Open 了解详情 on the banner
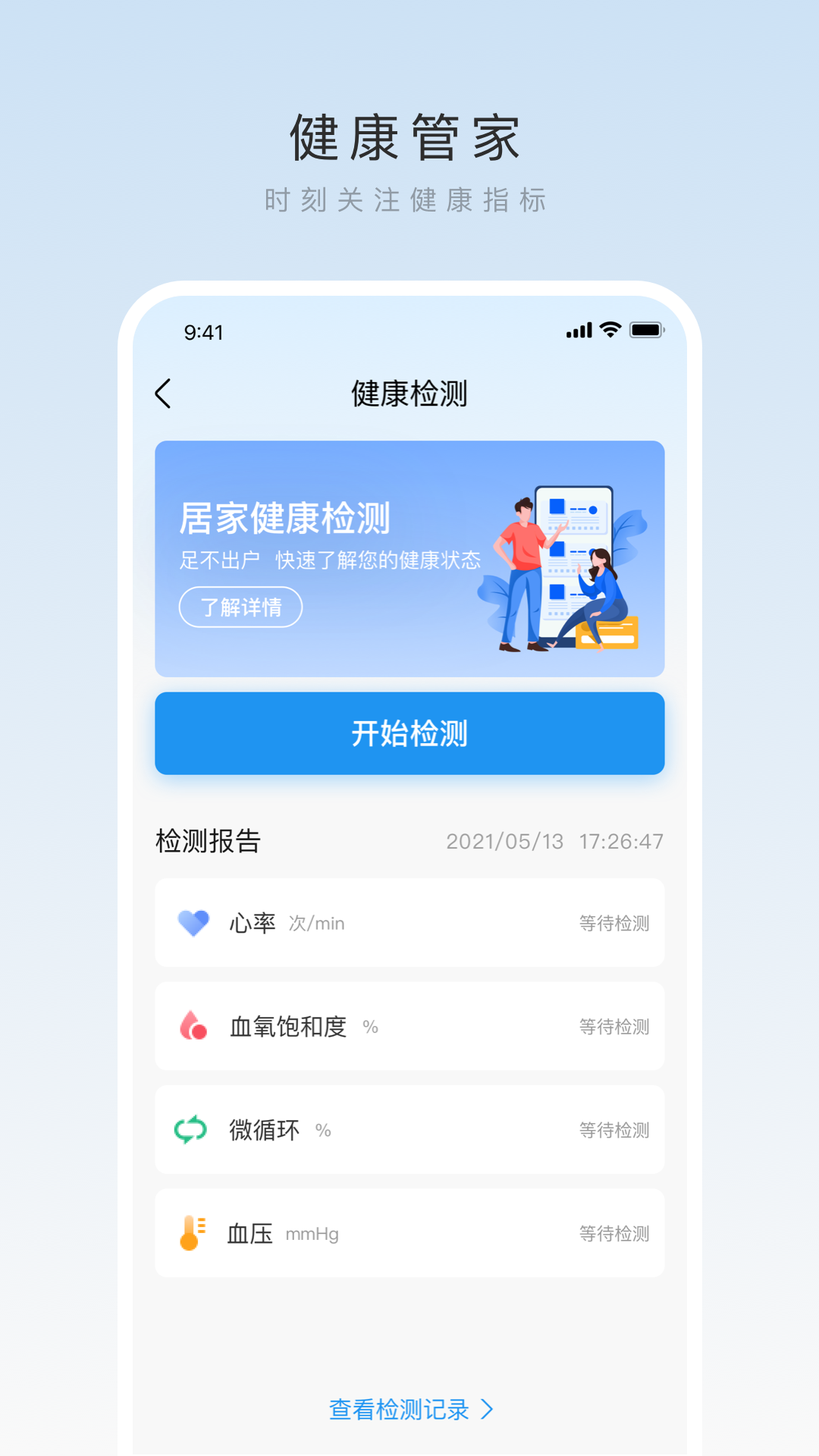This screenshot has height=1456, width=819. 240,608
